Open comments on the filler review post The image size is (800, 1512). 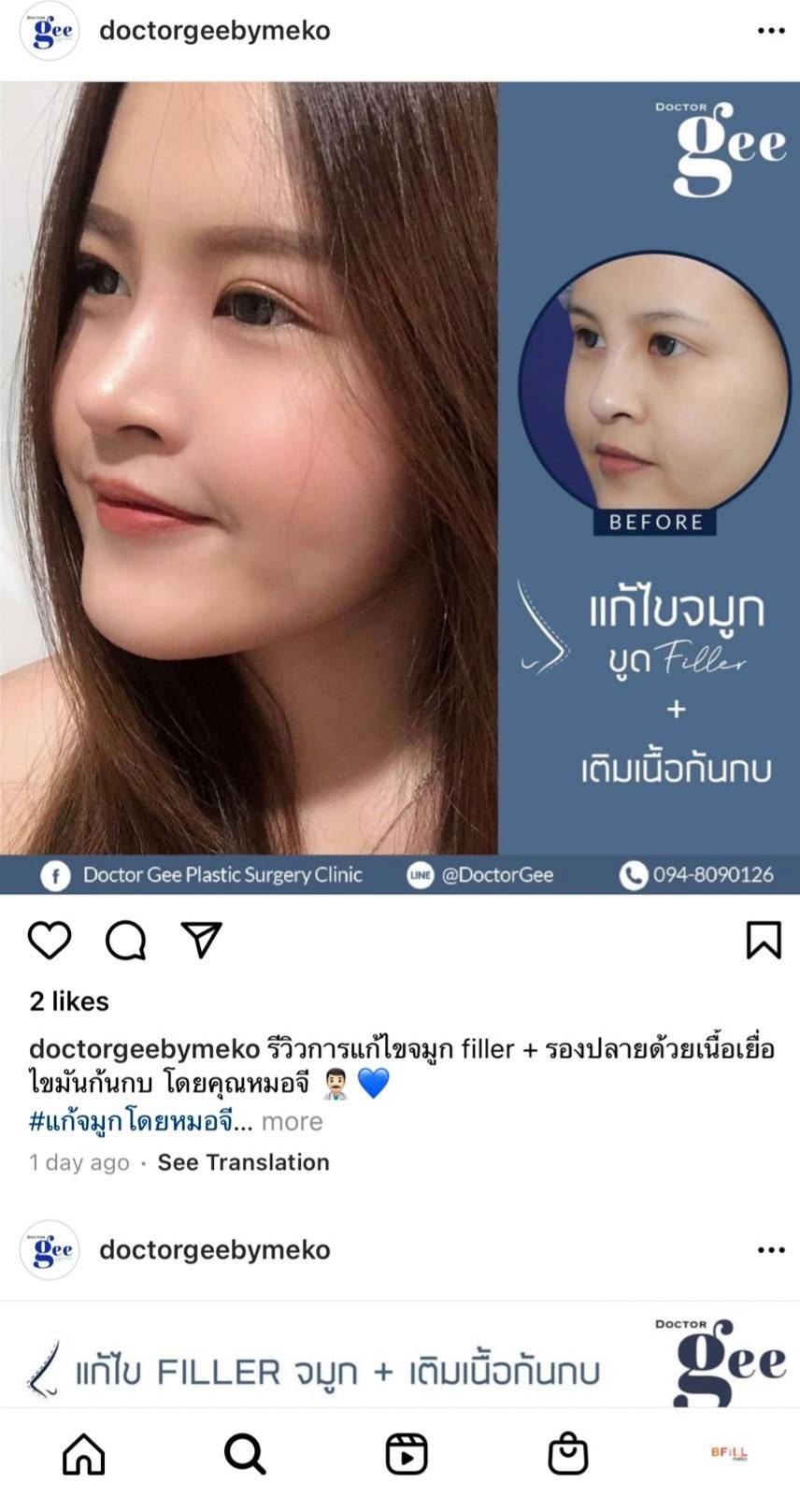[x=125, y=940]
